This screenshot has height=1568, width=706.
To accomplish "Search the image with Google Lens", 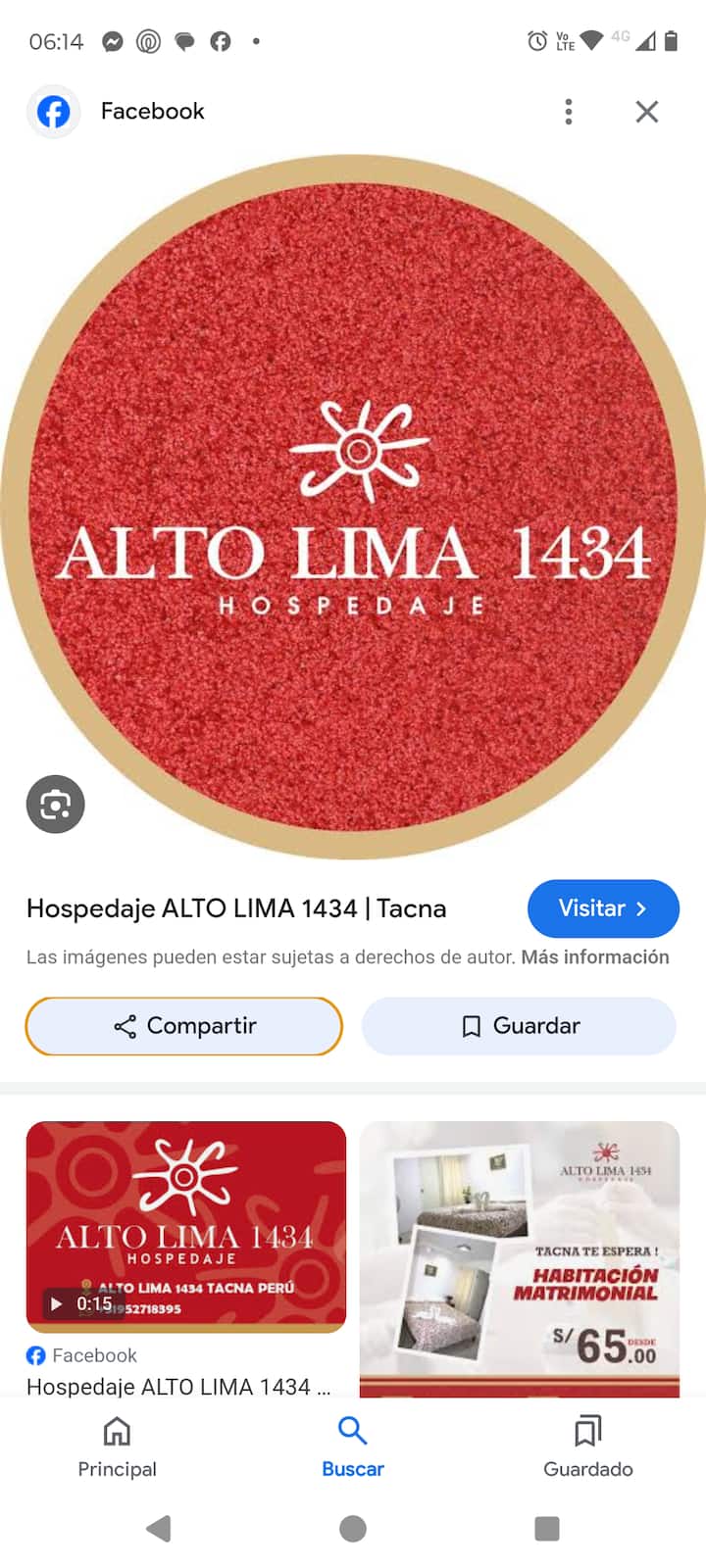I will pos(56,805).
